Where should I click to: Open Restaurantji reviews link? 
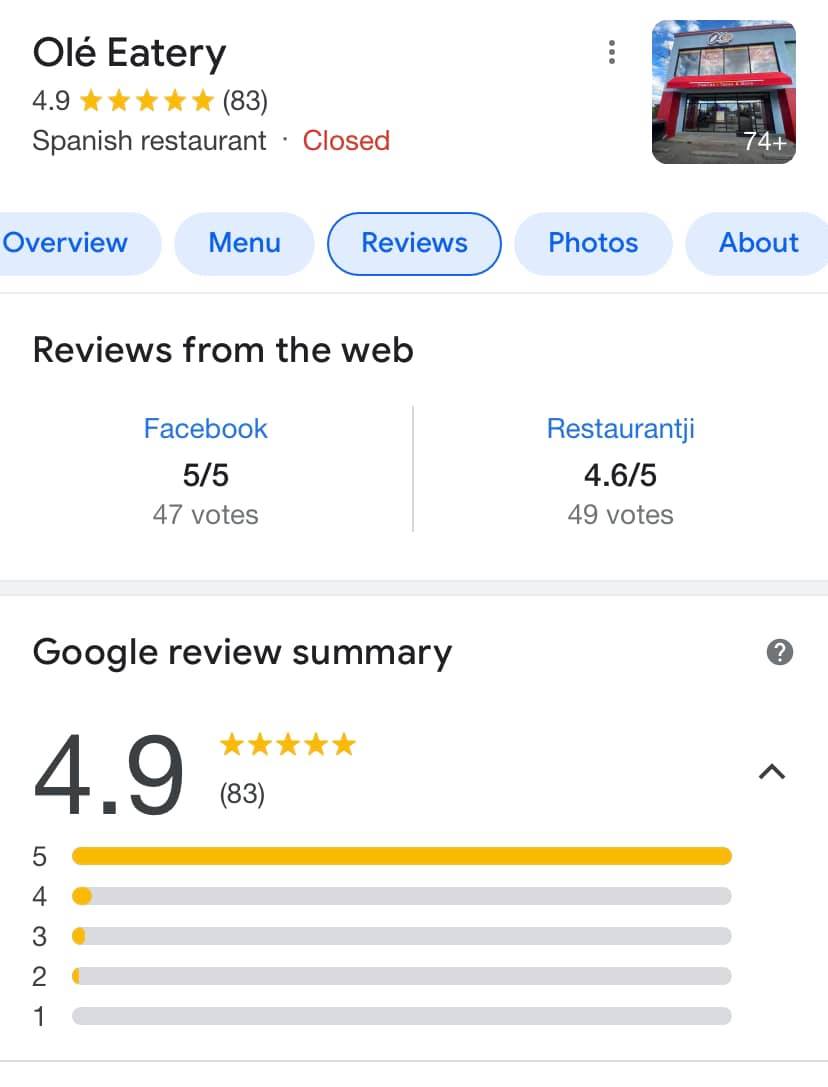[620, 429]
